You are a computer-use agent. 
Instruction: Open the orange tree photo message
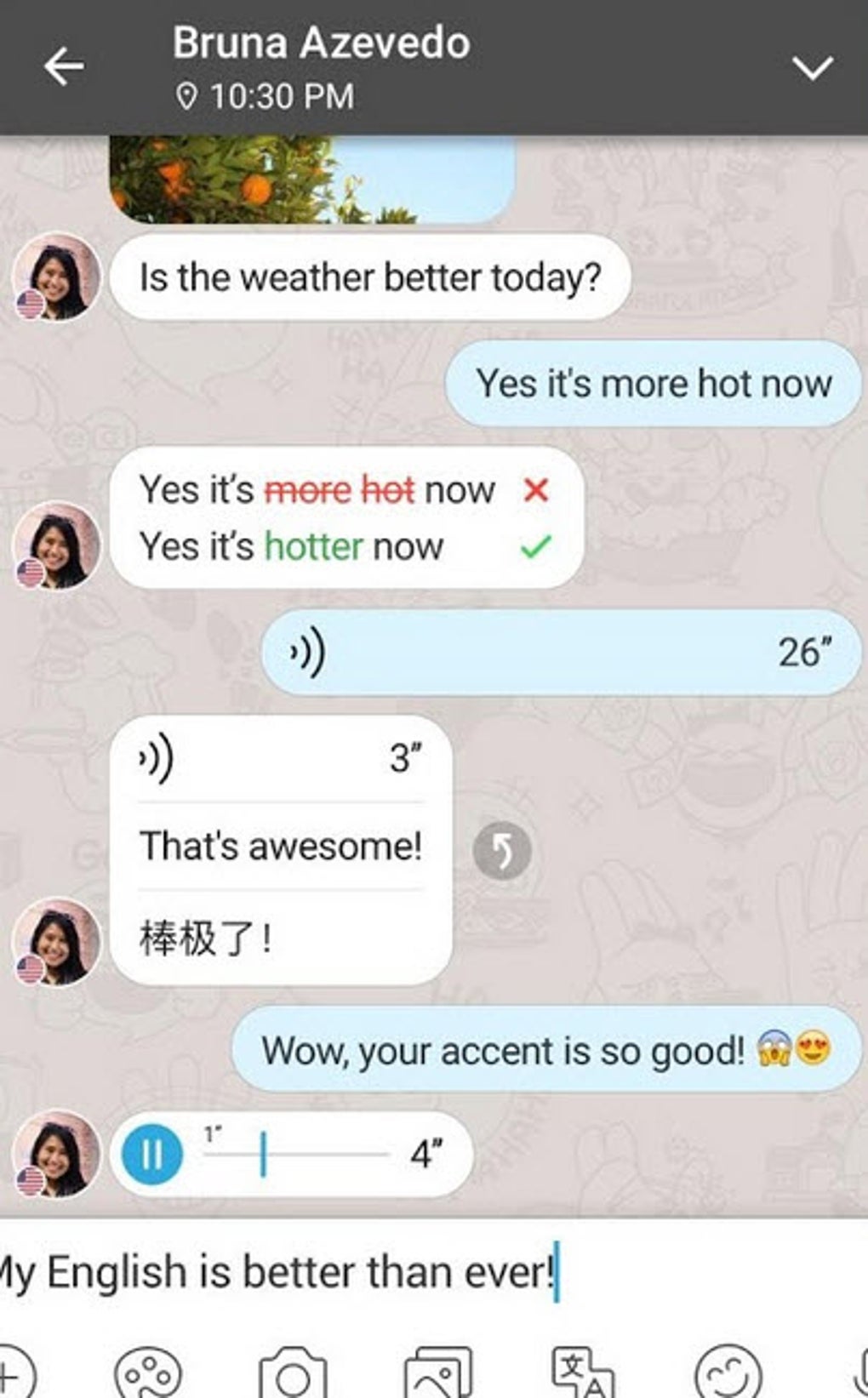click(311, 180)
